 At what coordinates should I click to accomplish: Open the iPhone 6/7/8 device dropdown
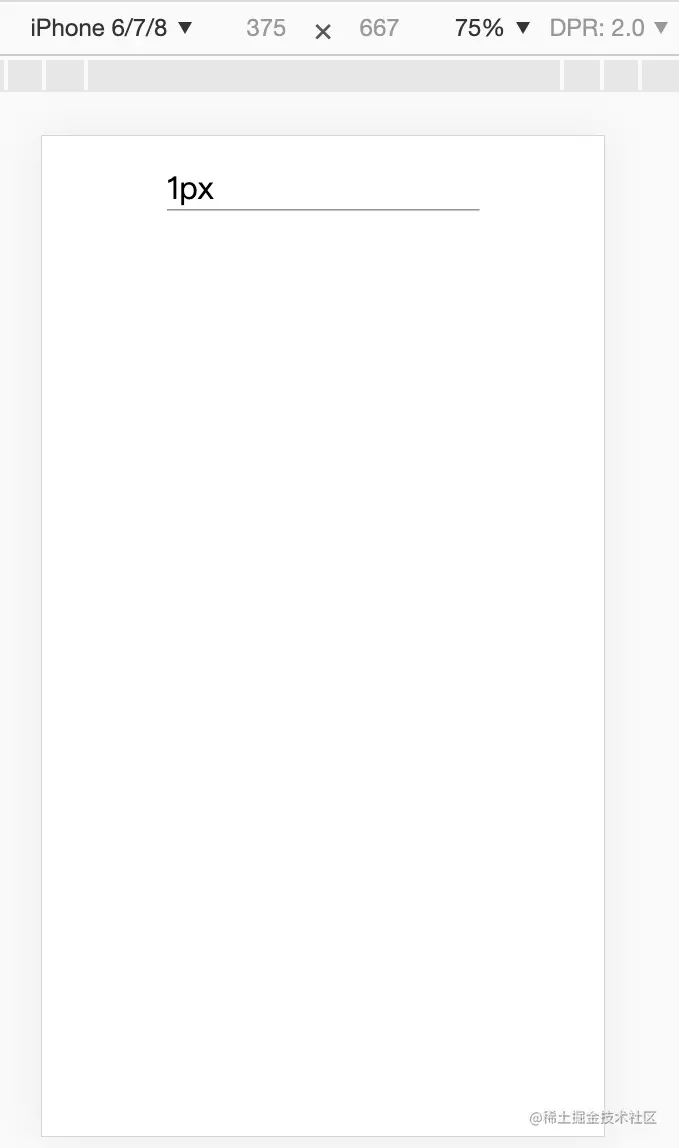pos(110,28)
